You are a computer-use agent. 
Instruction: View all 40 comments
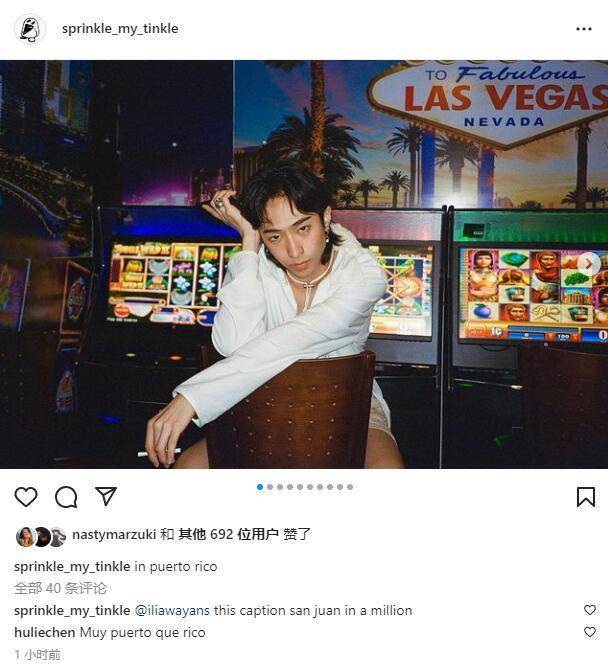coord(60,588)
